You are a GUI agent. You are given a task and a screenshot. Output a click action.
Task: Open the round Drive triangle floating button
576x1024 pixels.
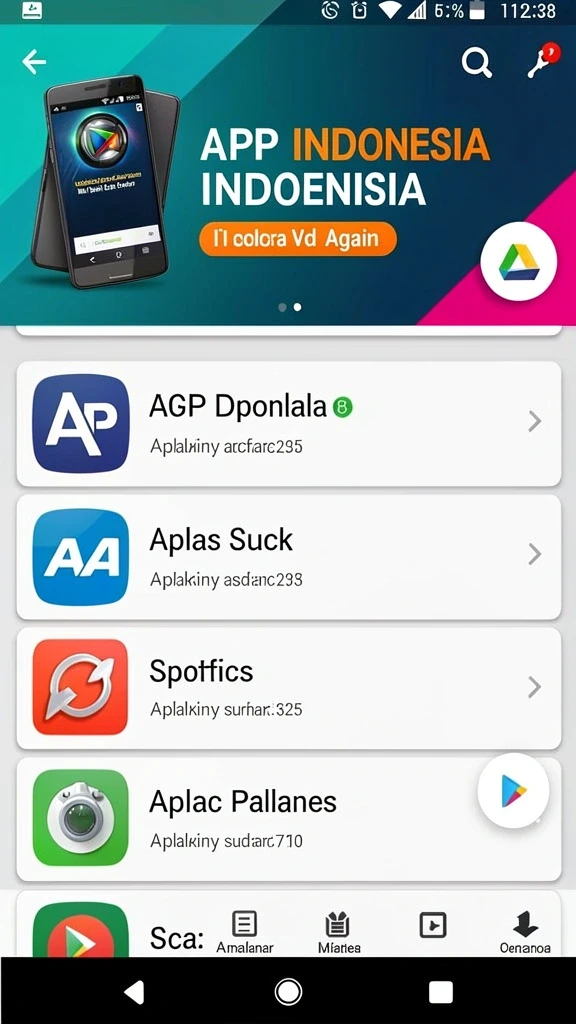pyautogui.click(x=519, y=261)
